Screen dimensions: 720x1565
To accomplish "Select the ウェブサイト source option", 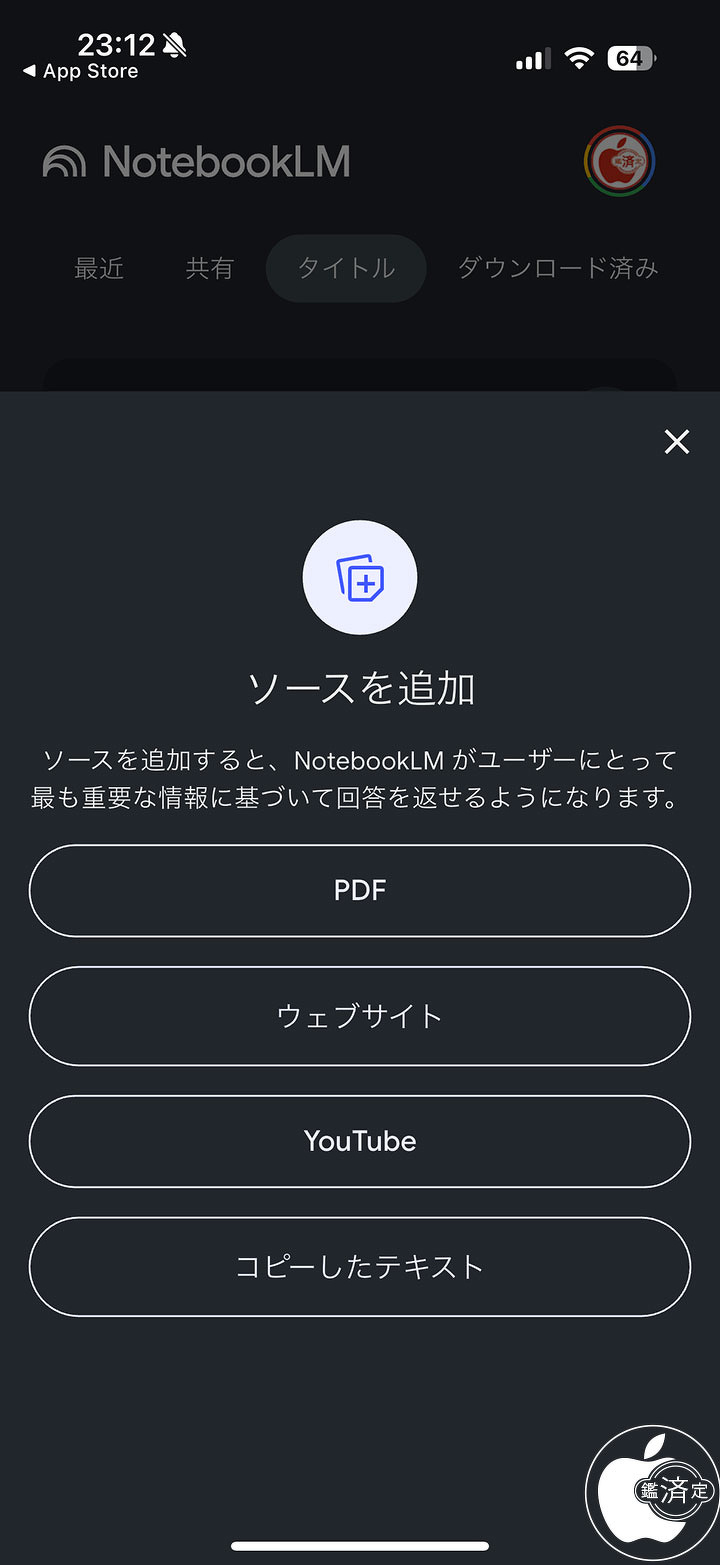I will pyautogui.click(x=360, y=1016).
